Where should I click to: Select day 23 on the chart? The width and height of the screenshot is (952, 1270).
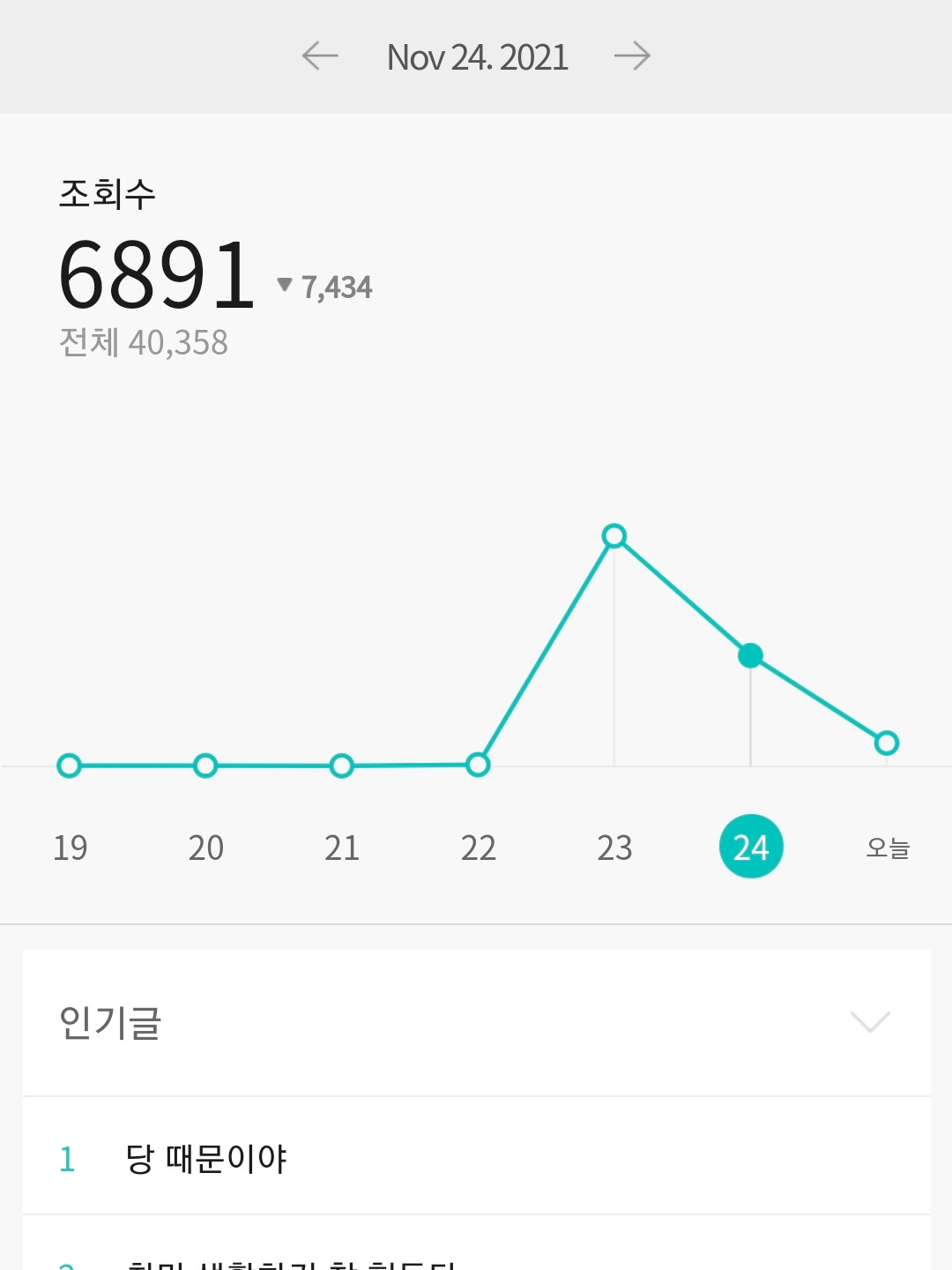614,848
